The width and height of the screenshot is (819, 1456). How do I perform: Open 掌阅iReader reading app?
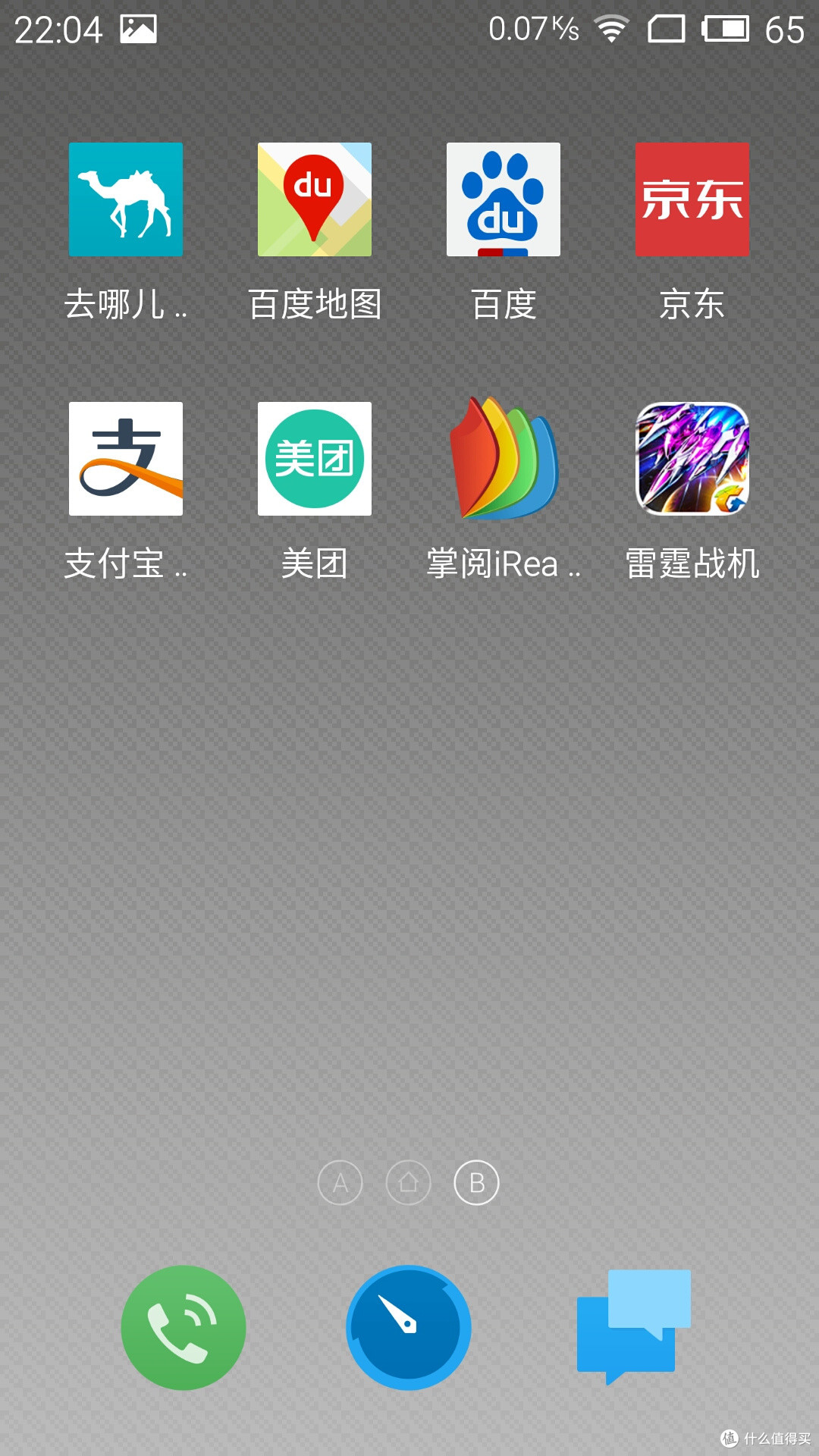504,458
